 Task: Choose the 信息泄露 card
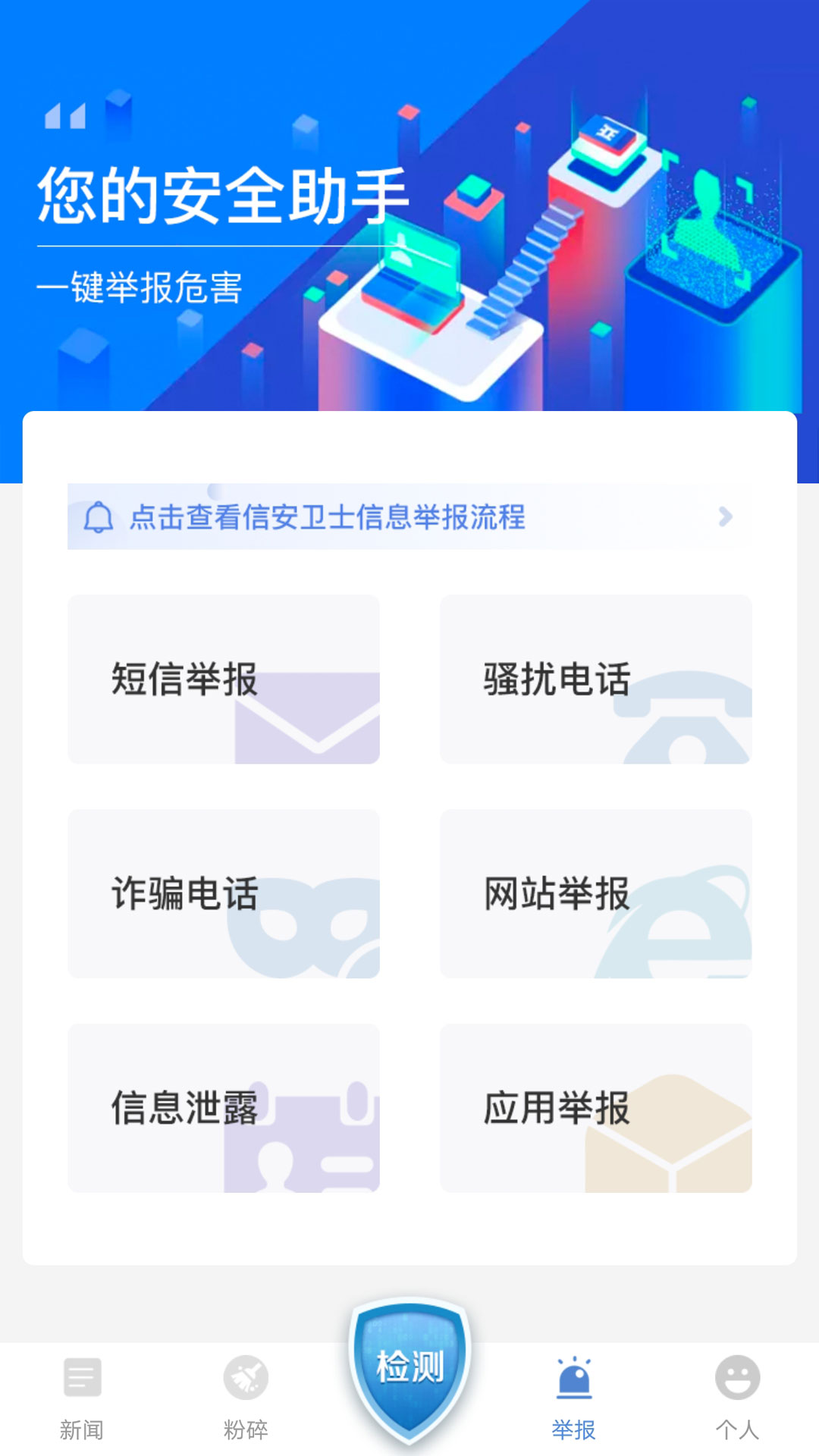coord(224,1108)
